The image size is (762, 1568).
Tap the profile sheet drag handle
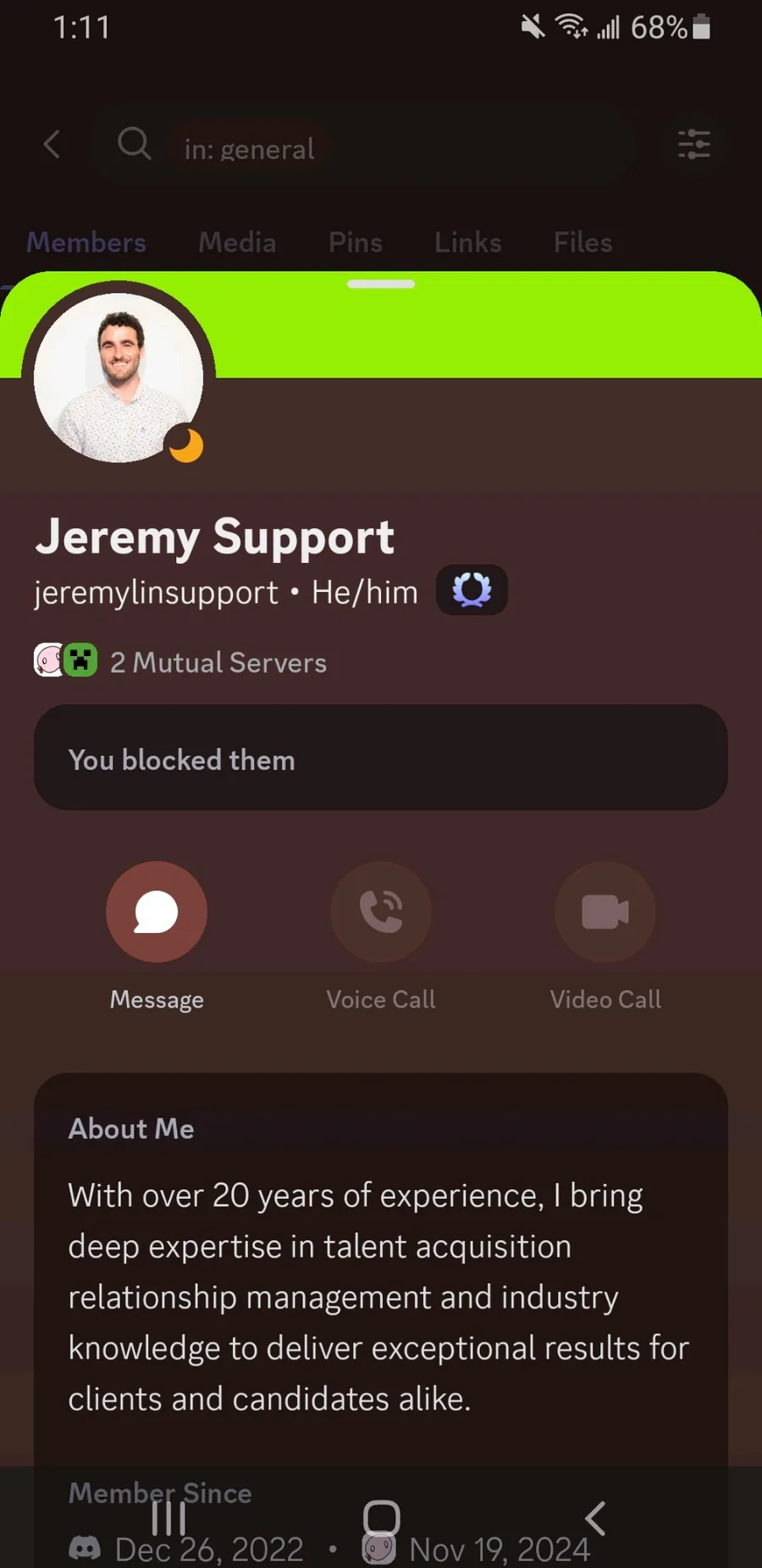click(x=381, y=284)
